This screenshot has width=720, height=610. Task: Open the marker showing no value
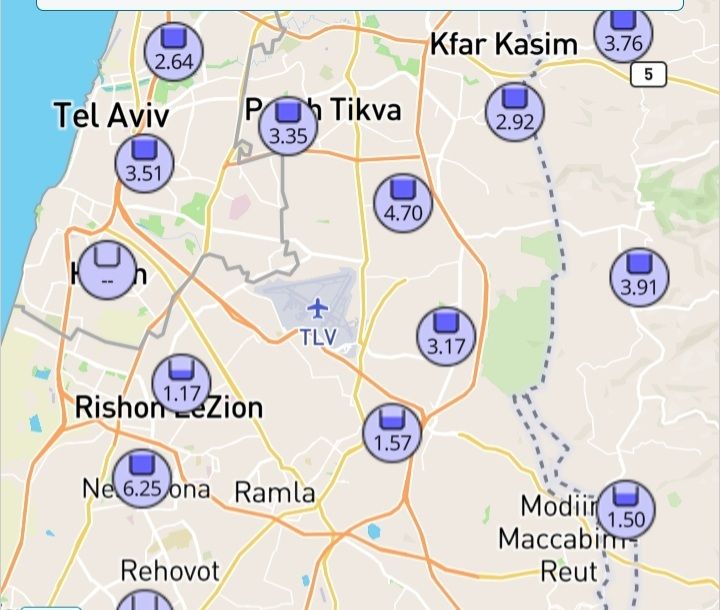tap(106, 270)
